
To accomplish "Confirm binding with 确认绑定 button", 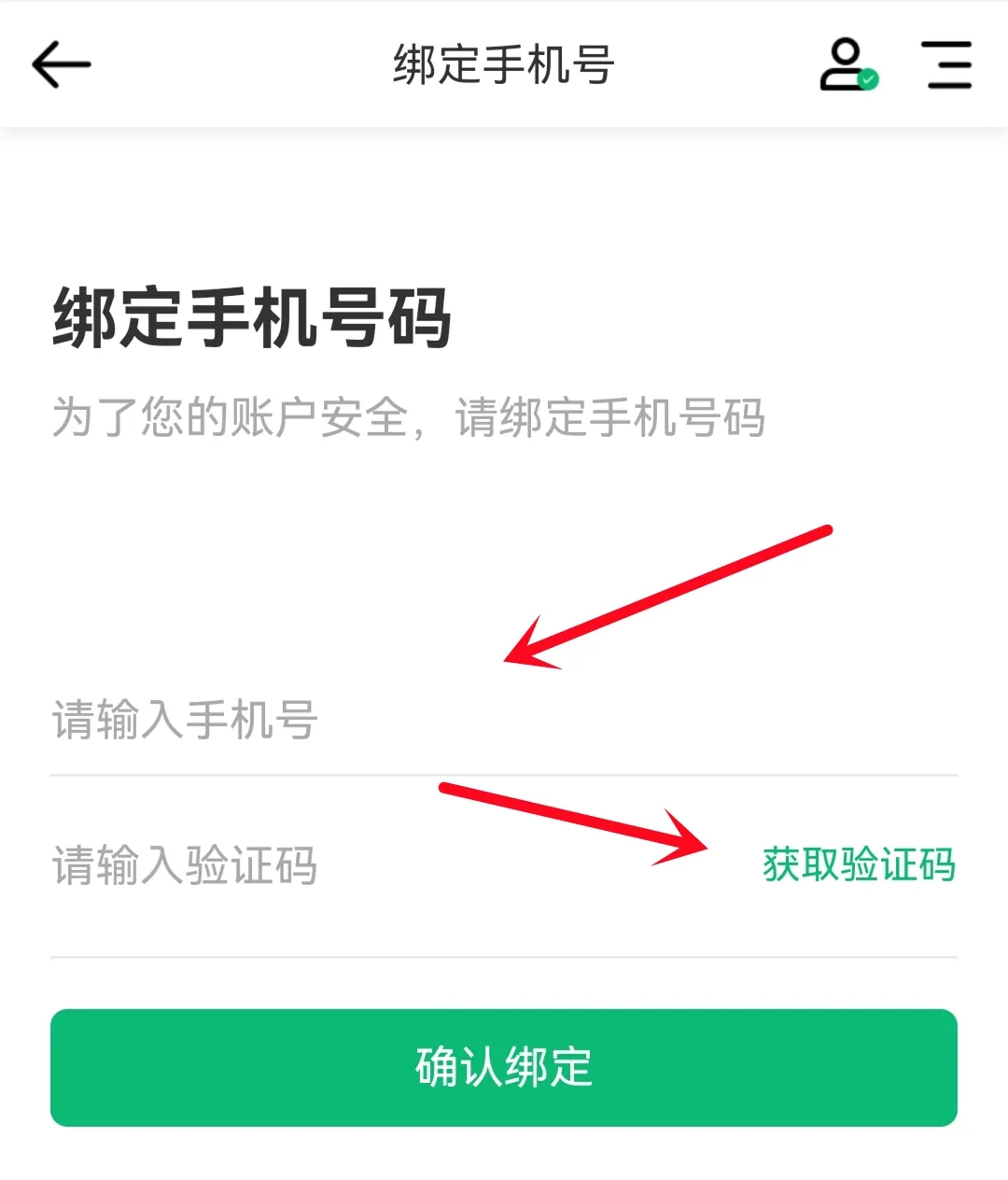I will click(x=504, y=1067).
